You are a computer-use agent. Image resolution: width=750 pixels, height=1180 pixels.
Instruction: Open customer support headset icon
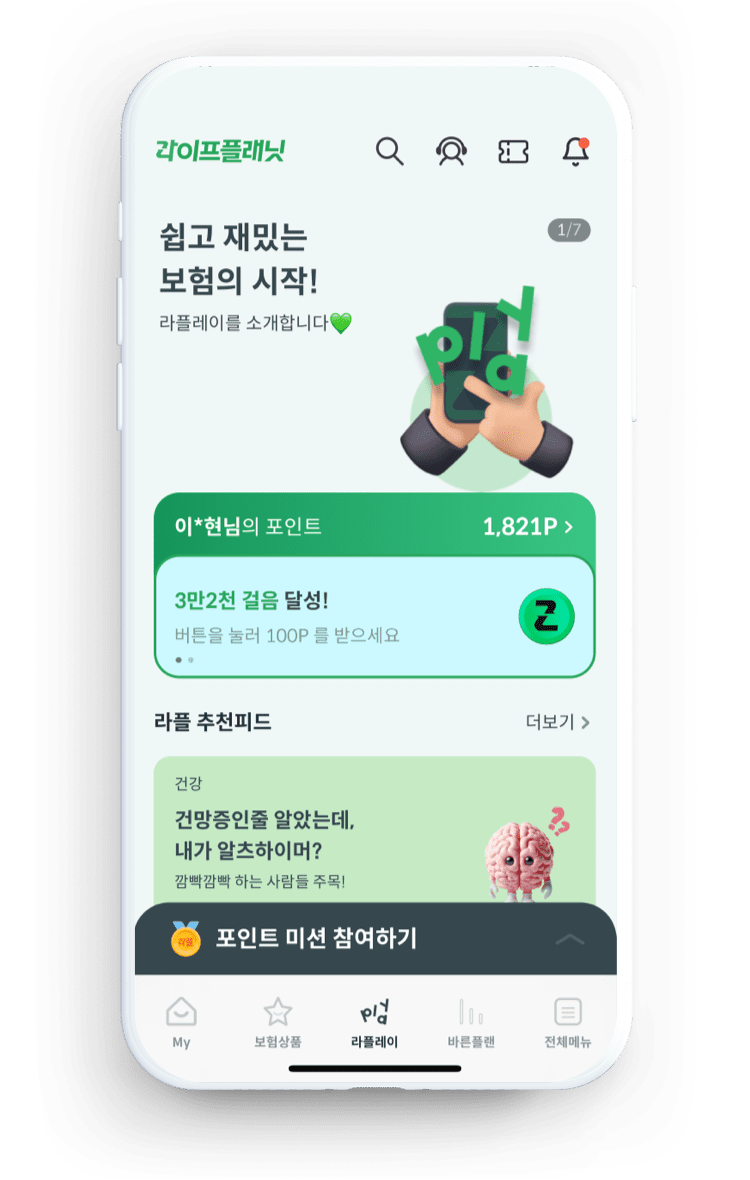(x=451, y=151)
